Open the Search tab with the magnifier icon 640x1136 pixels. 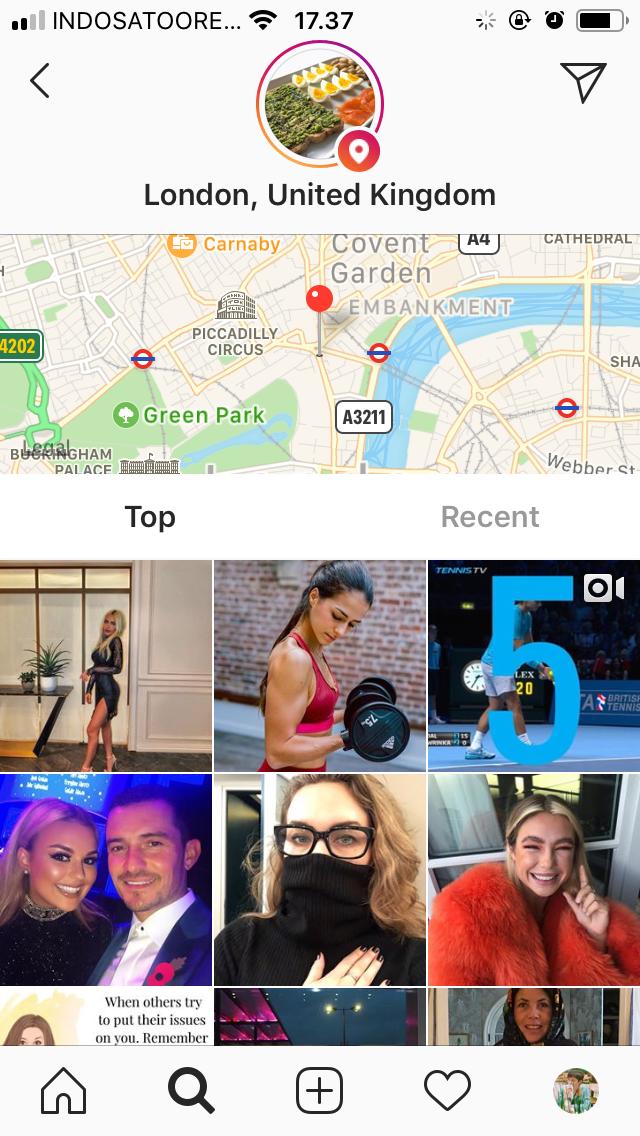coord(191,1090)
